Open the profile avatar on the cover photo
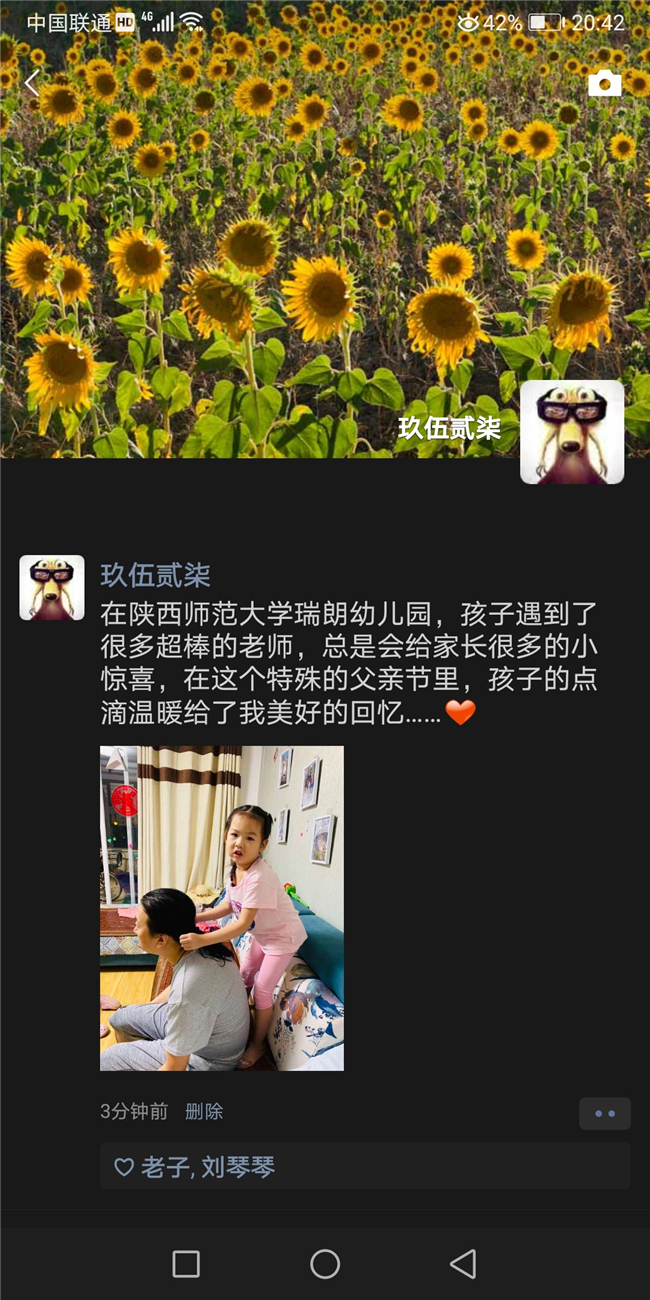This screenshot has height=1300, width=650. (x=572, y=432)
